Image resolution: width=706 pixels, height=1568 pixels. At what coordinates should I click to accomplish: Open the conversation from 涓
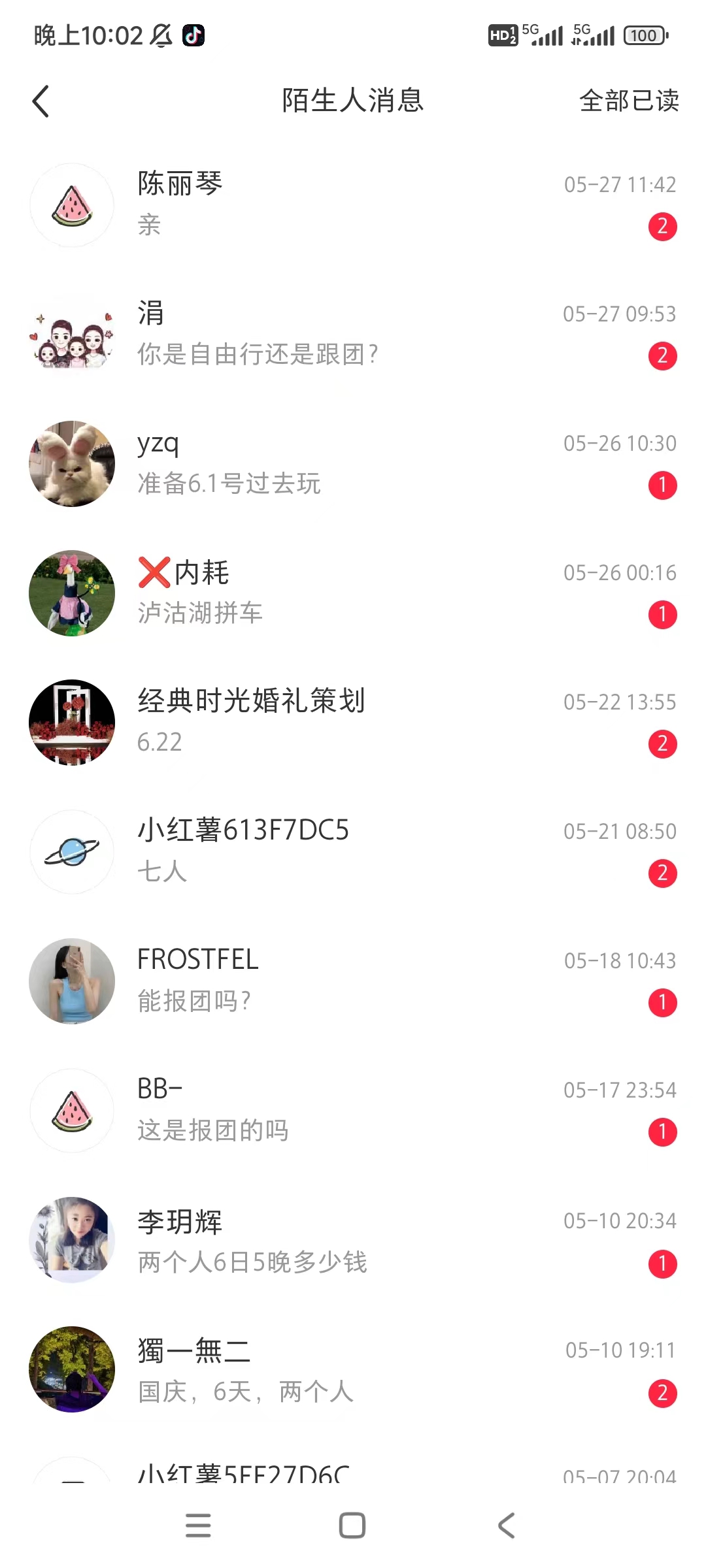click(353, 334)
